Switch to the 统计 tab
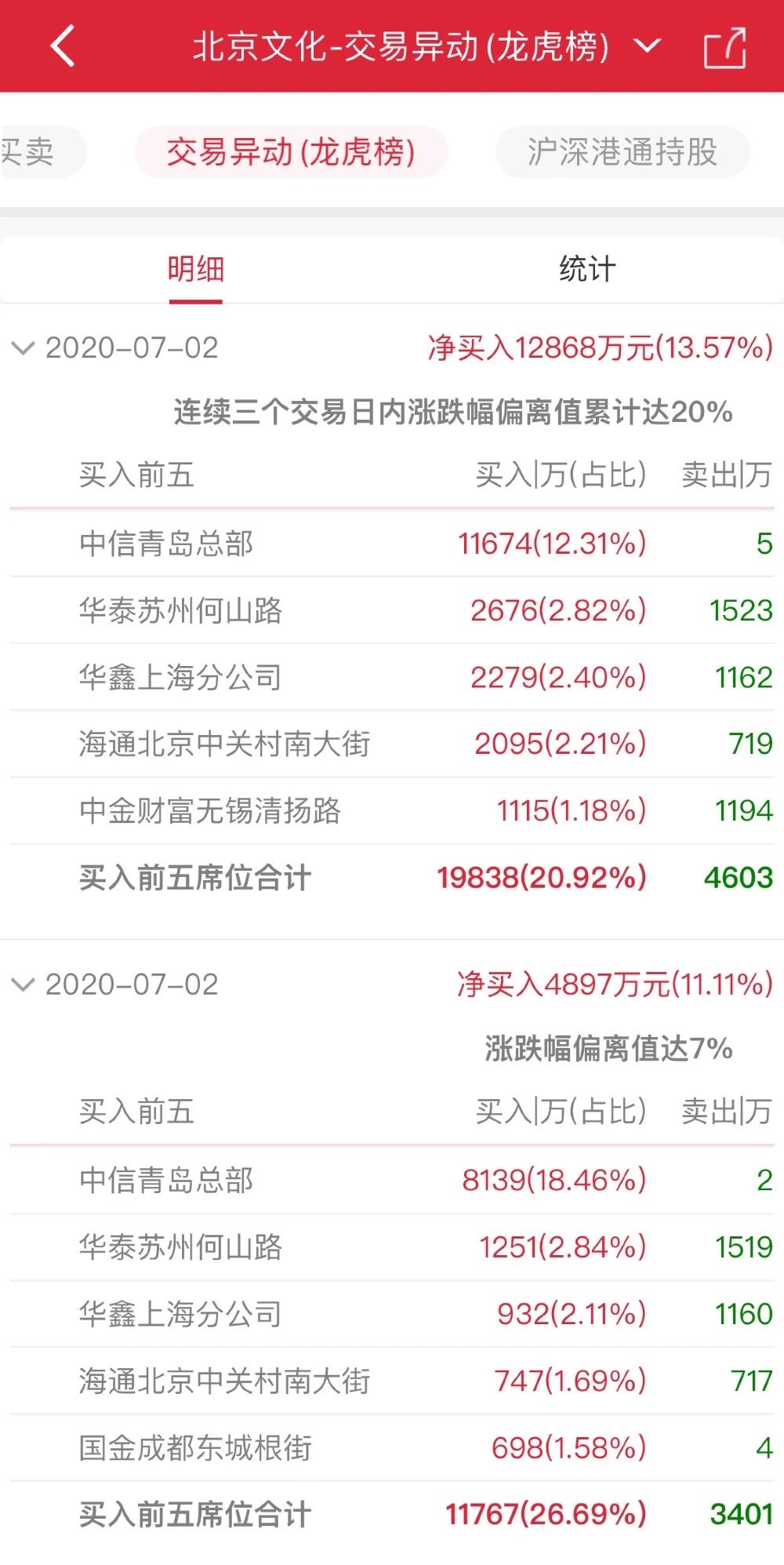 (x=587, y=269)
